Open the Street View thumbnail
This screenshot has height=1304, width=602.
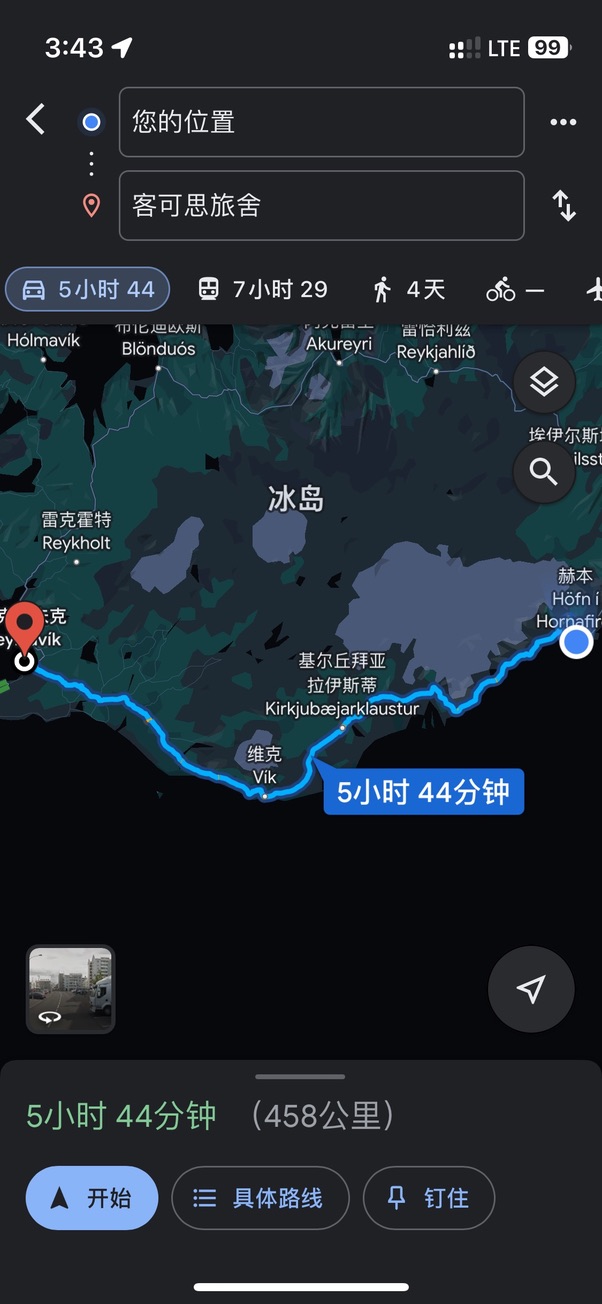point(70,989)
